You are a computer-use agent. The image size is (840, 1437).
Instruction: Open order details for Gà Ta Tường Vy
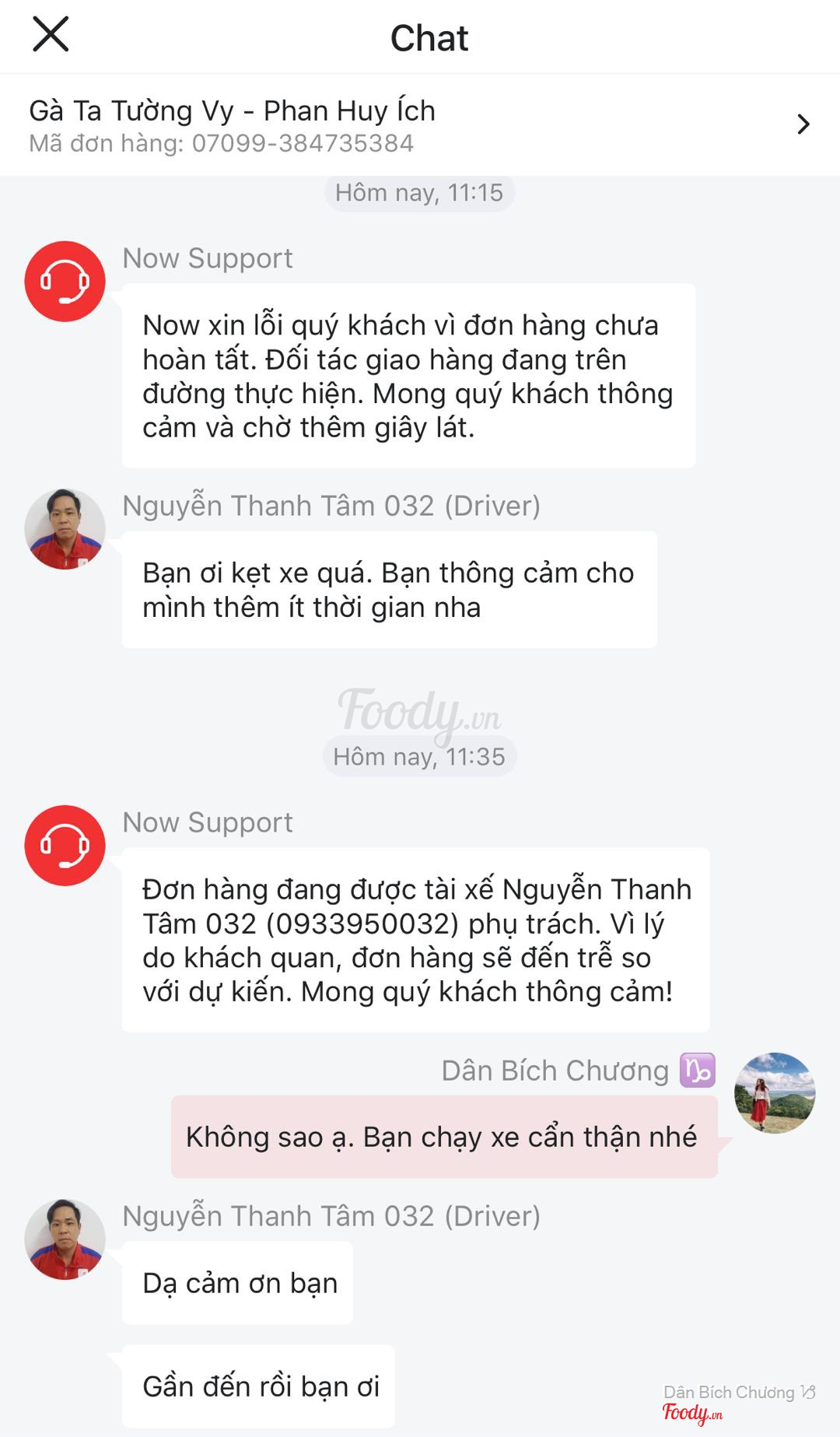tap(803, 124)
